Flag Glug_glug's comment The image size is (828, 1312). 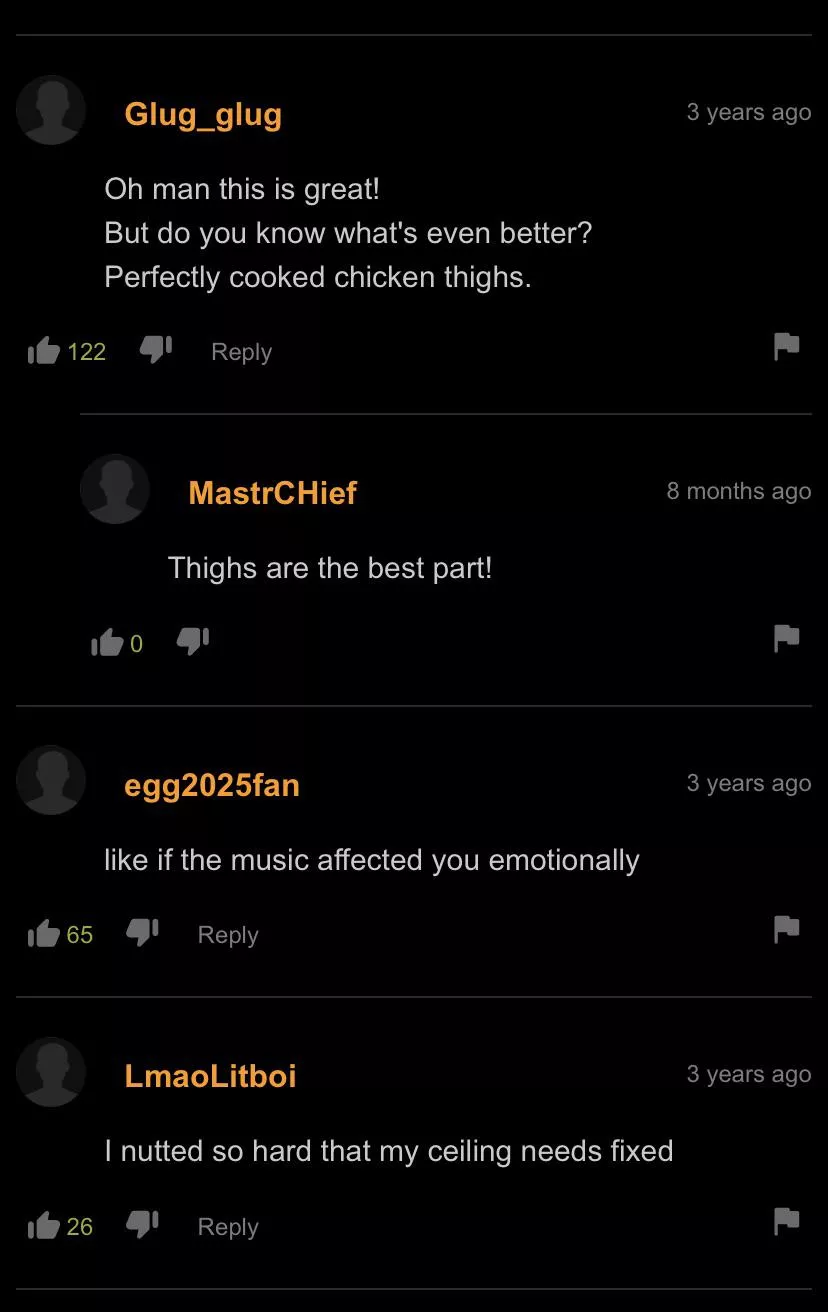[787, 347]
